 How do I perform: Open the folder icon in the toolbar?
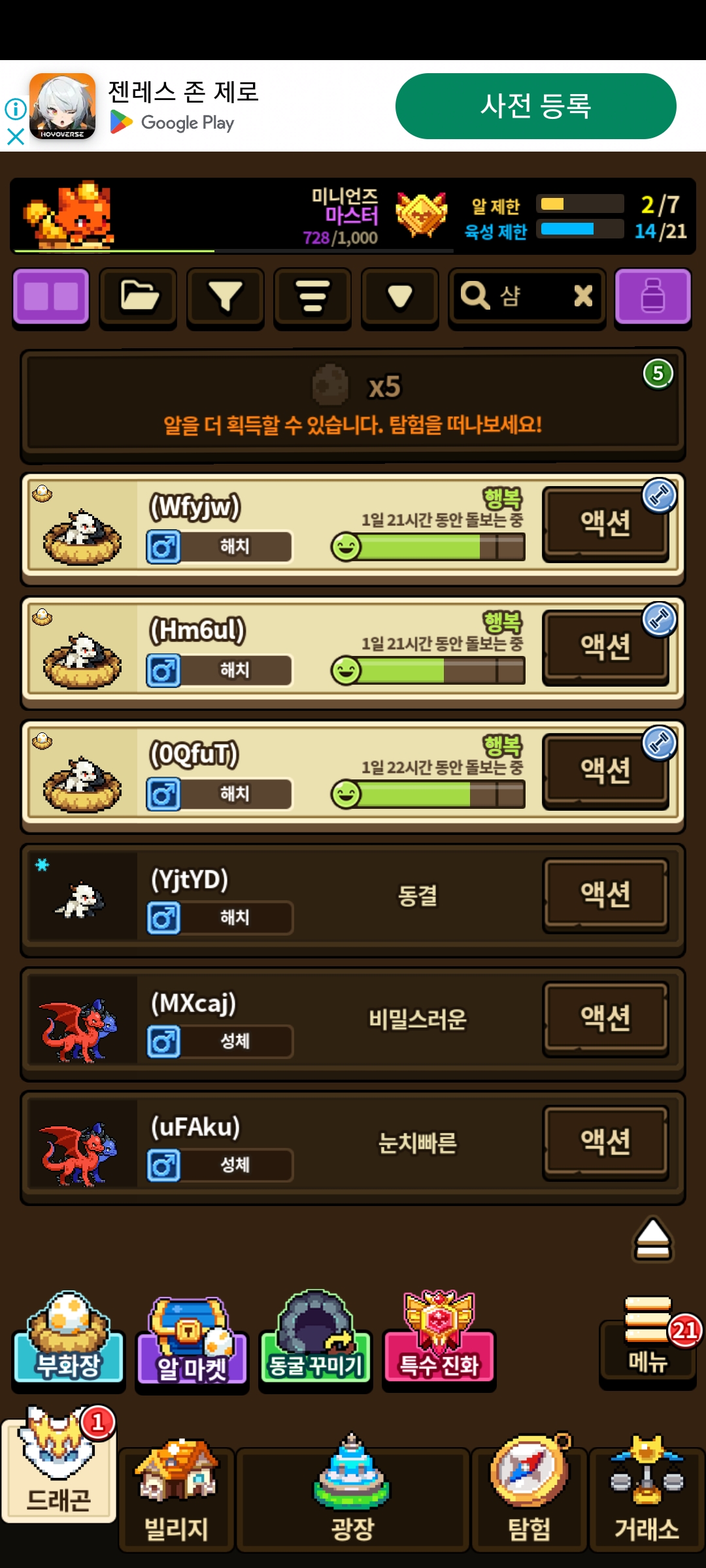coord(138,297)
